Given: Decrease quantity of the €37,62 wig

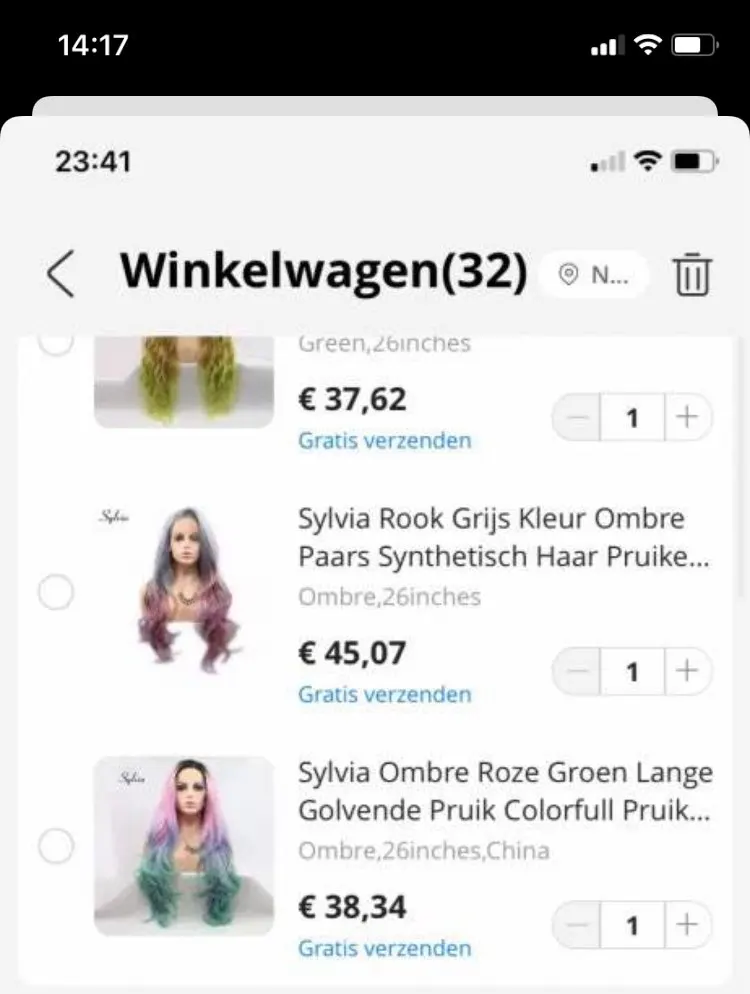Looking at the screenshot, I should 577,417.
